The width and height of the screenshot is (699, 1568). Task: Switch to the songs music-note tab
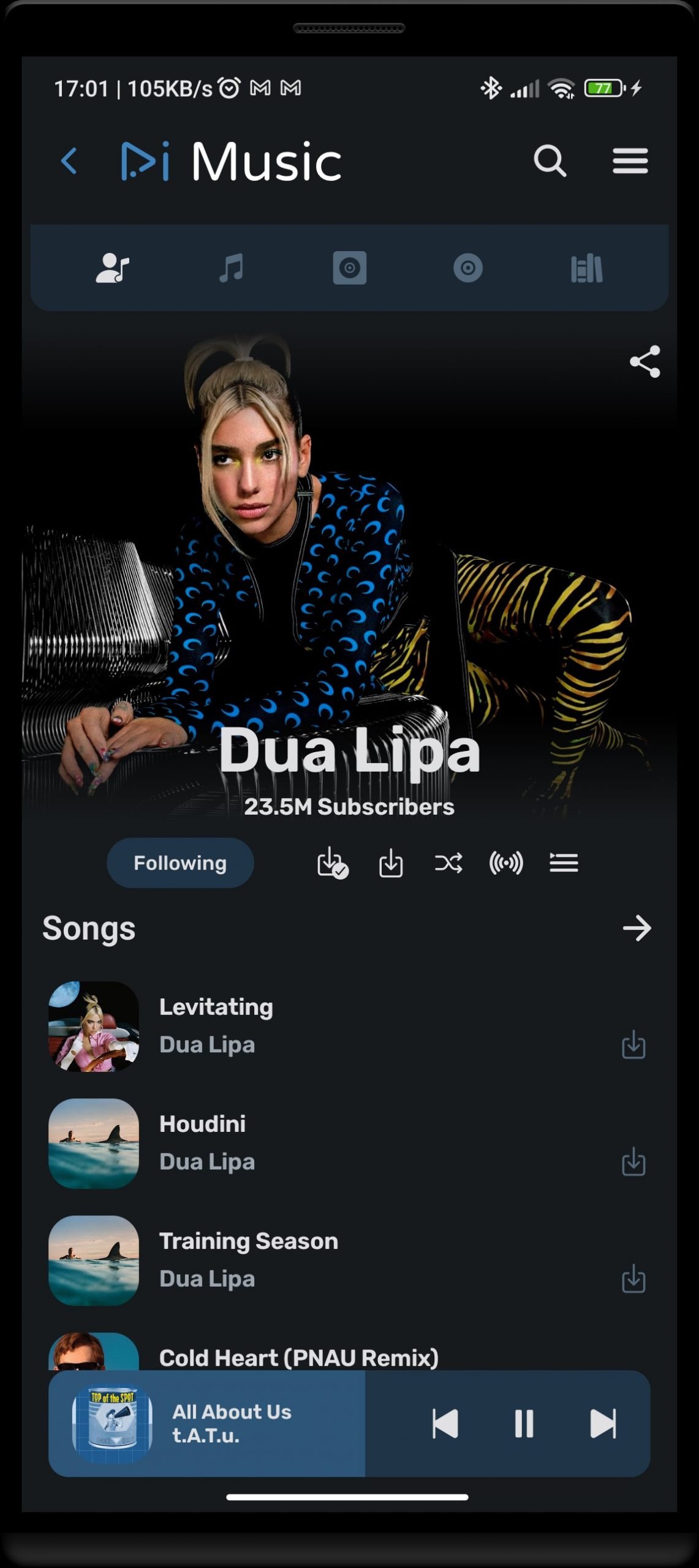(x=231, y=268)
